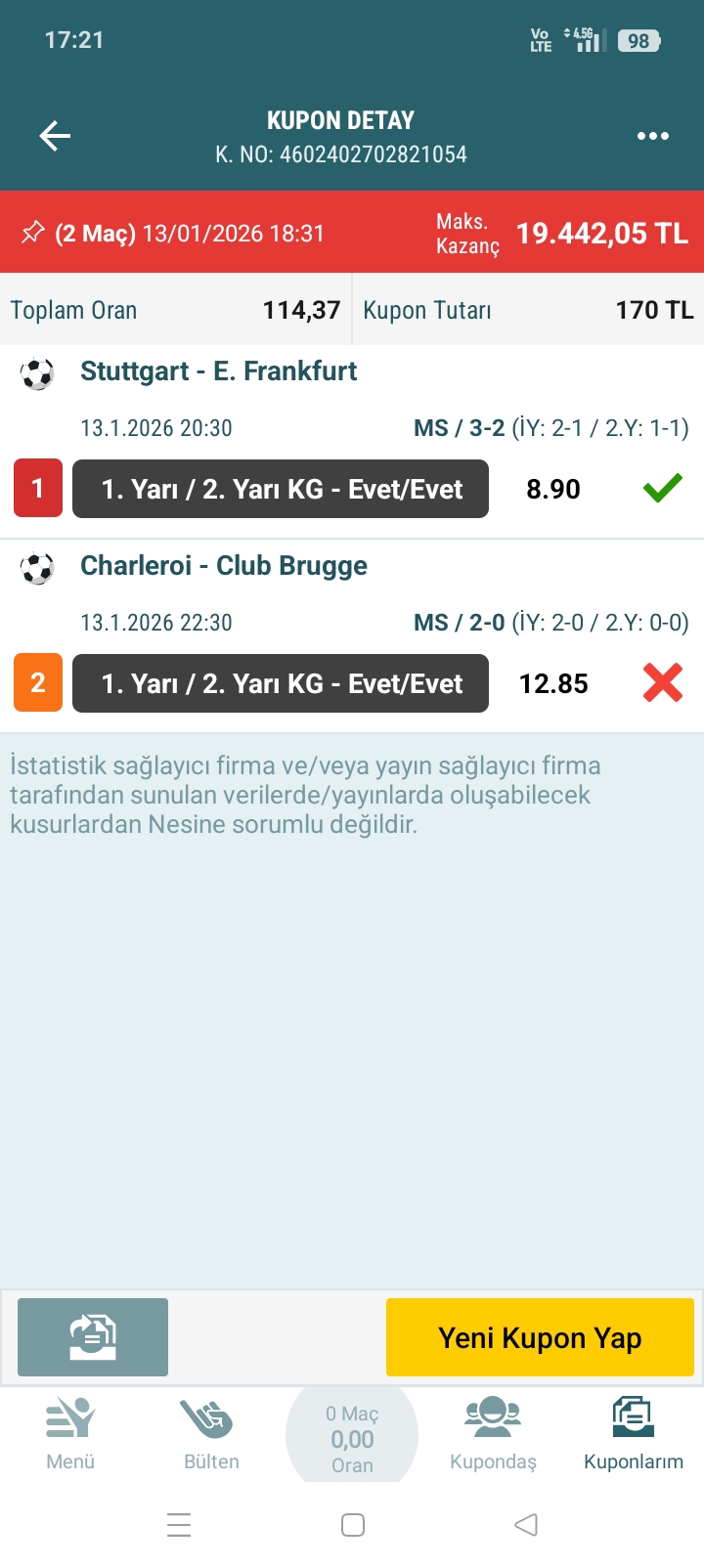Pin this coupon with the pin icon
704x1568 pixels.
tap(32, 233)
